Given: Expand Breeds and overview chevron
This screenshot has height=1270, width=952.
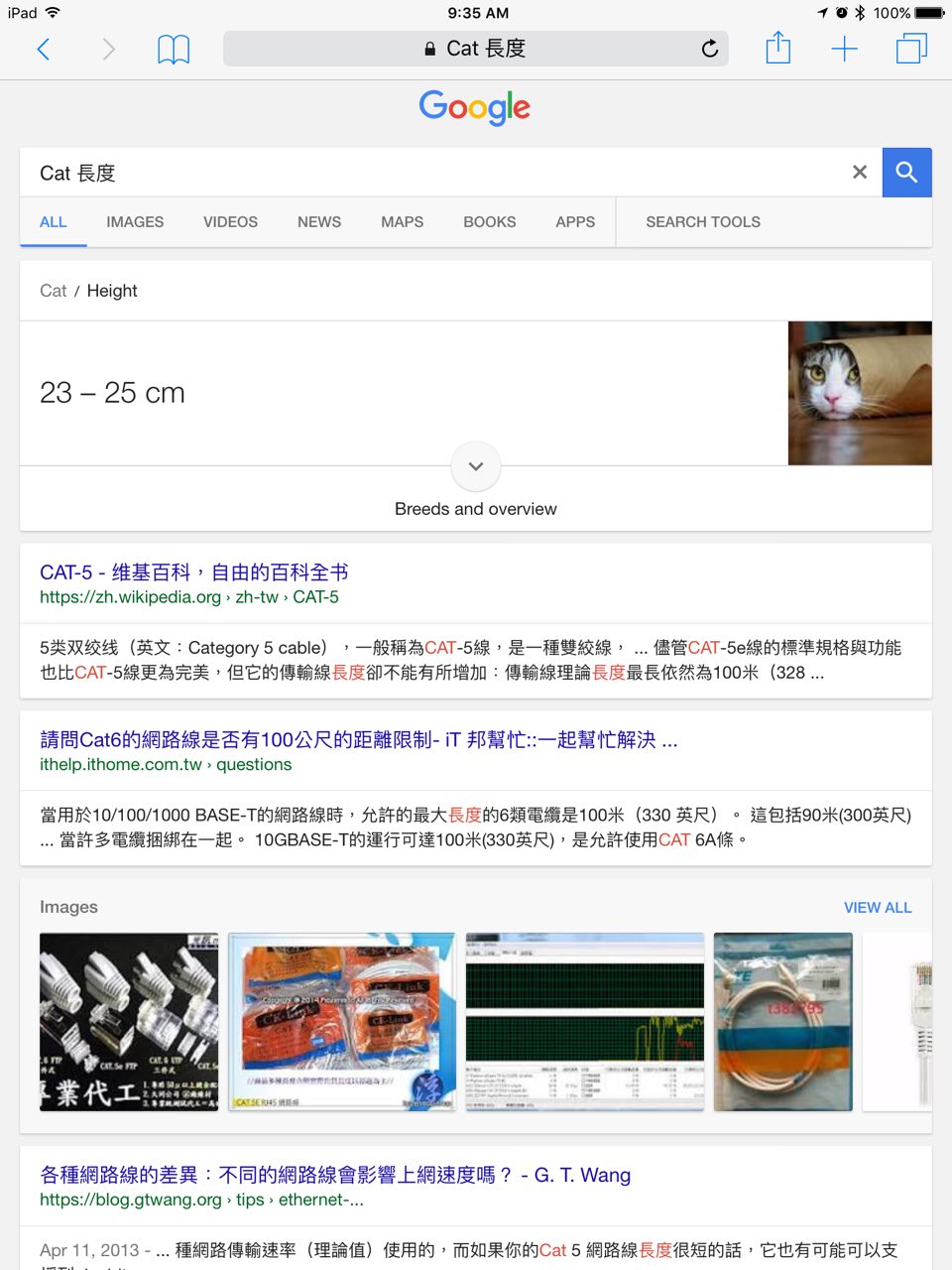Looking at the screenshot, I should point(476,466).
